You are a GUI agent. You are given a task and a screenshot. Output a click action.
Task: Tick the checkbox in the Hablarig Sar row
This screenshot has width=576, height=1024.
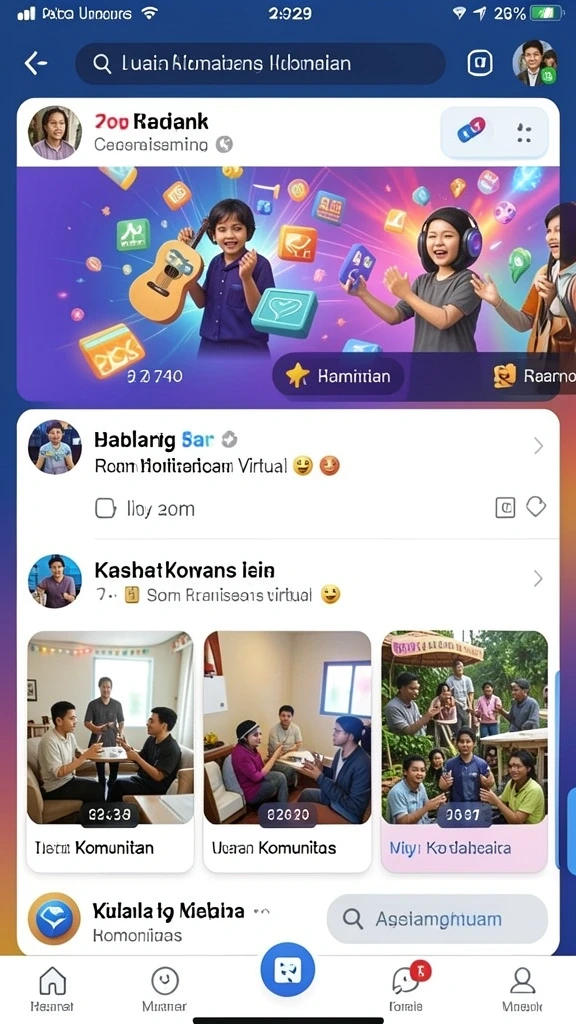[105, 508]
